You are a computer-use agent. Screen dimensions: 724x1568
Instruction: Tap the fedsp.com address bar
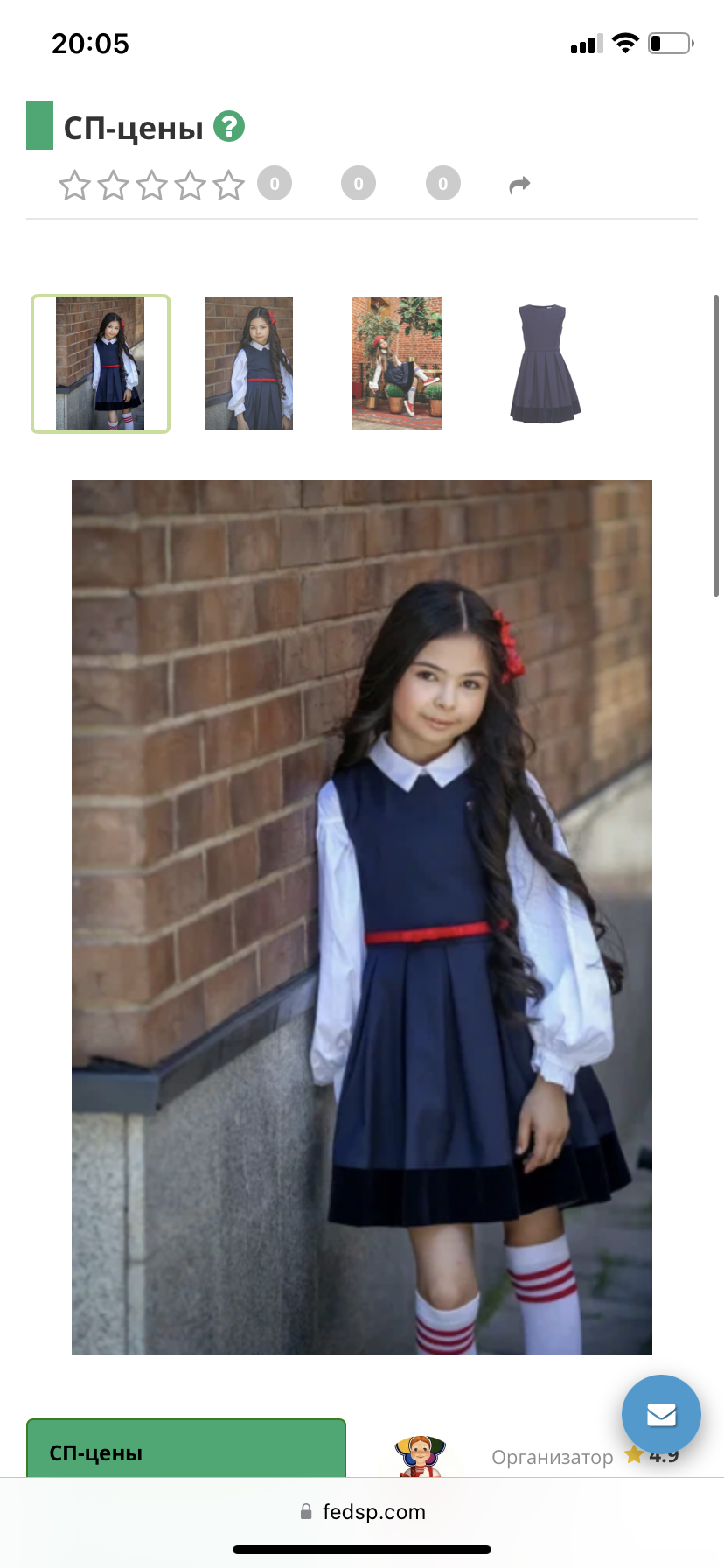pyautogui.click(x=362, y=1512)
